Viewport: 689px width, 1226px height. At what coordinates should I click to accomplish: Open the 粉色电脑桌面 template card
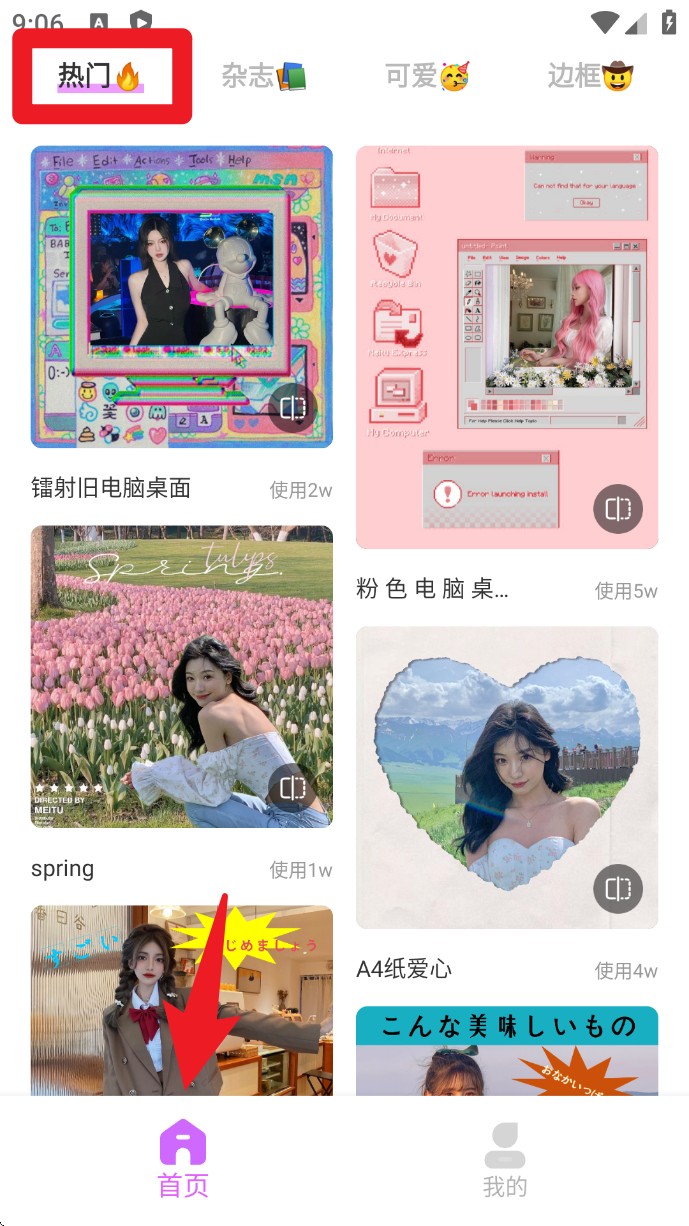506,346
